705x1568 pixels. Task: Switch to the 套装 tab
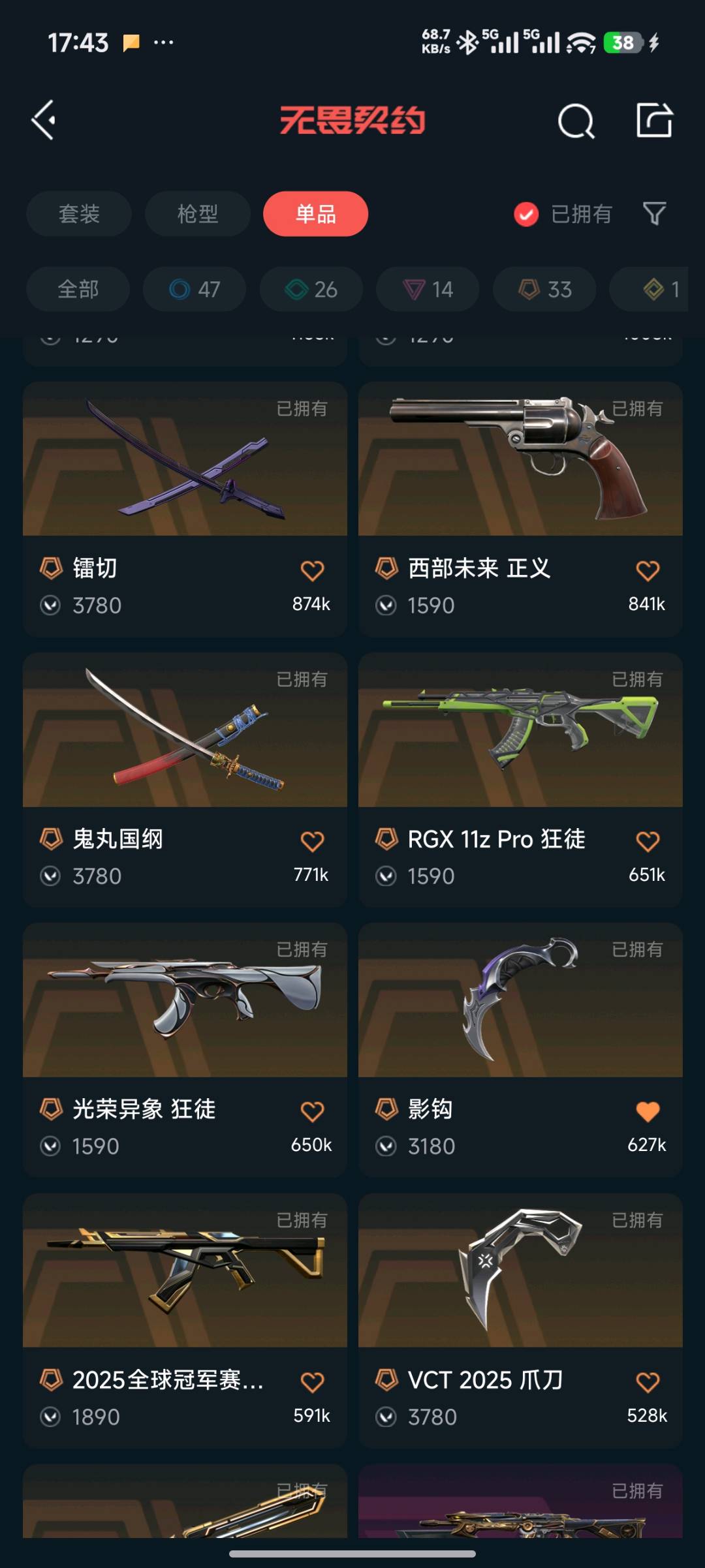pyautogui.click(x=79, y=213)
